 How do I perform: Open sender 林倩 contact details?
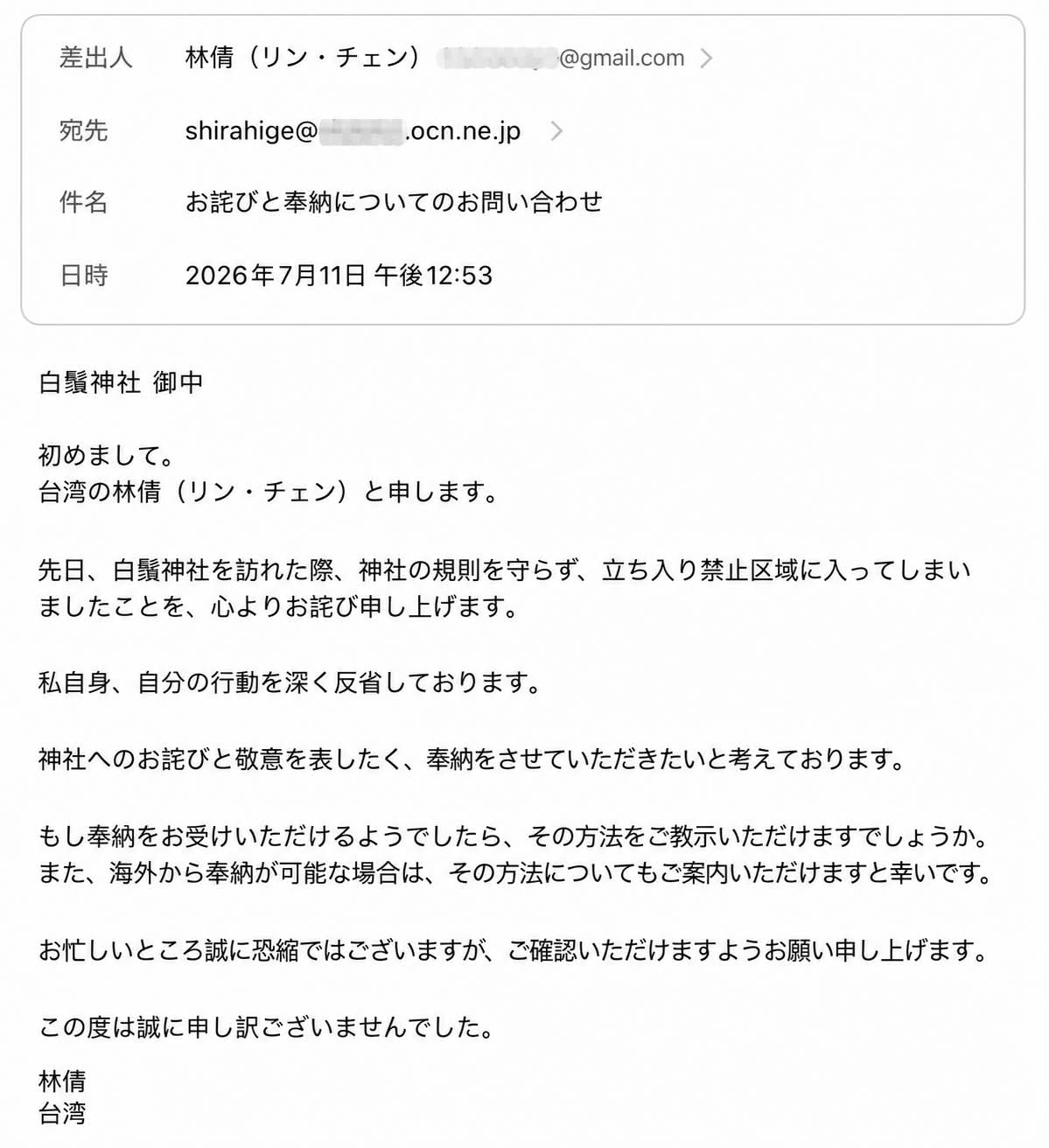pos(705,59)
